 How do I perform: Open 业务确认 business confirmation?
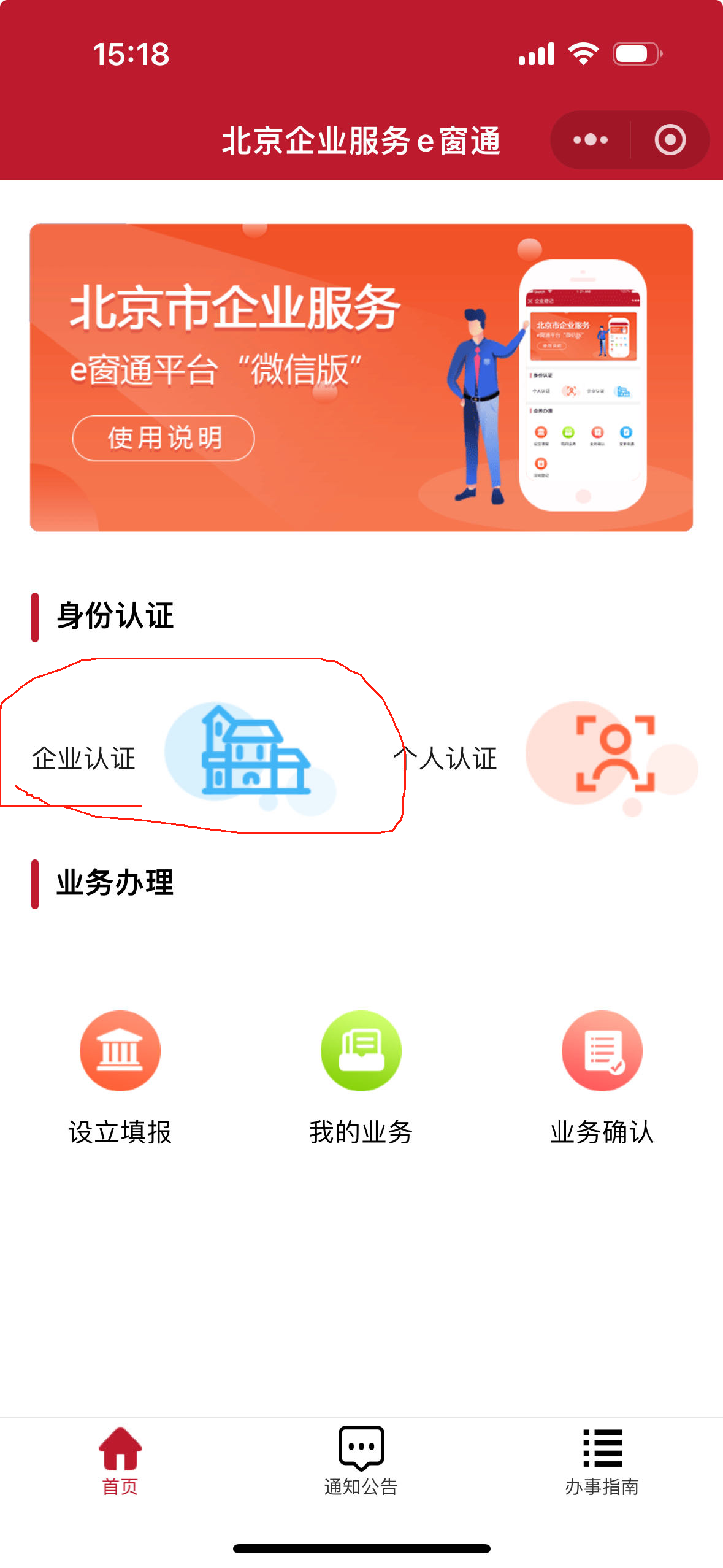pyautogui.click(x=602, y=1077)
